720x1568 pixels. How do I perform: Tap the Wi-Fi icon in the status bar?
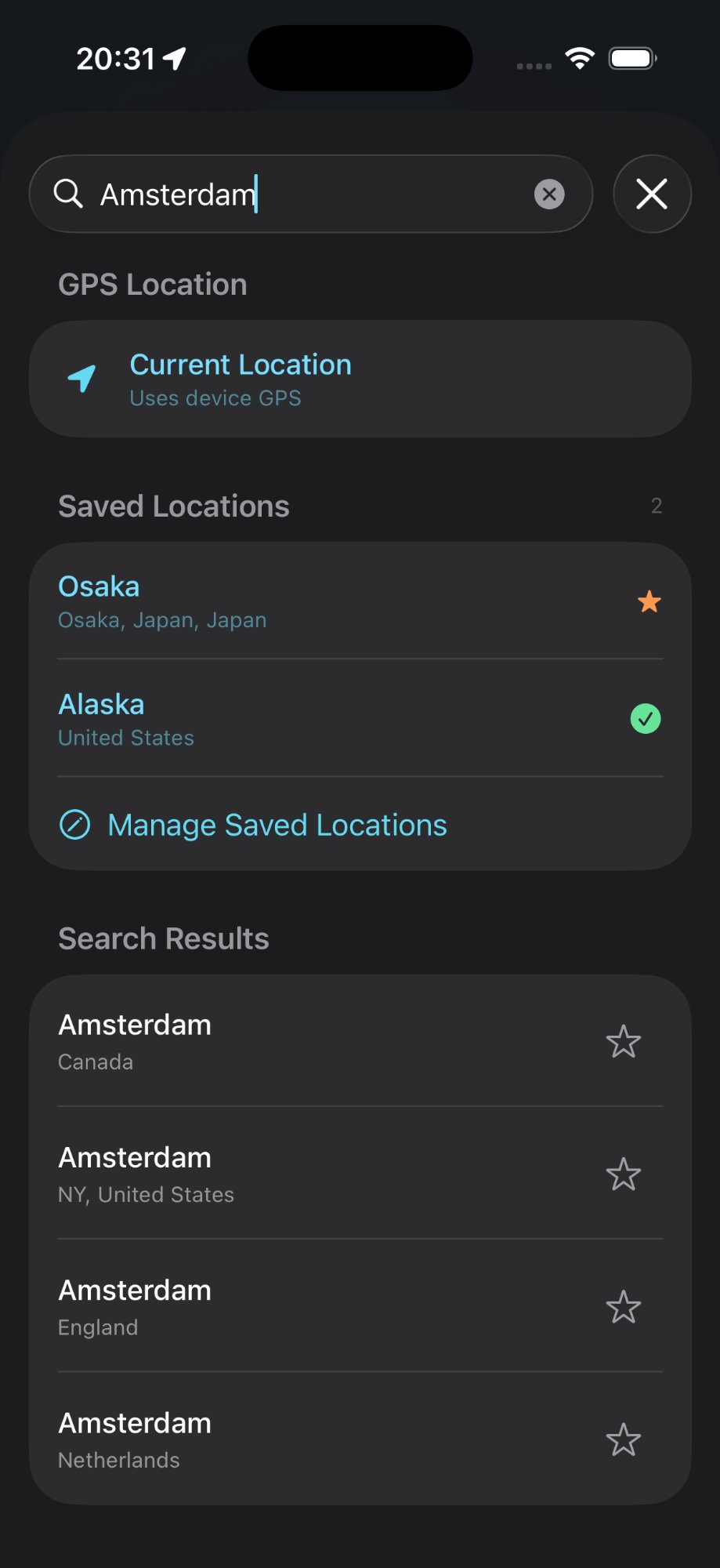(x=578, y=58)
